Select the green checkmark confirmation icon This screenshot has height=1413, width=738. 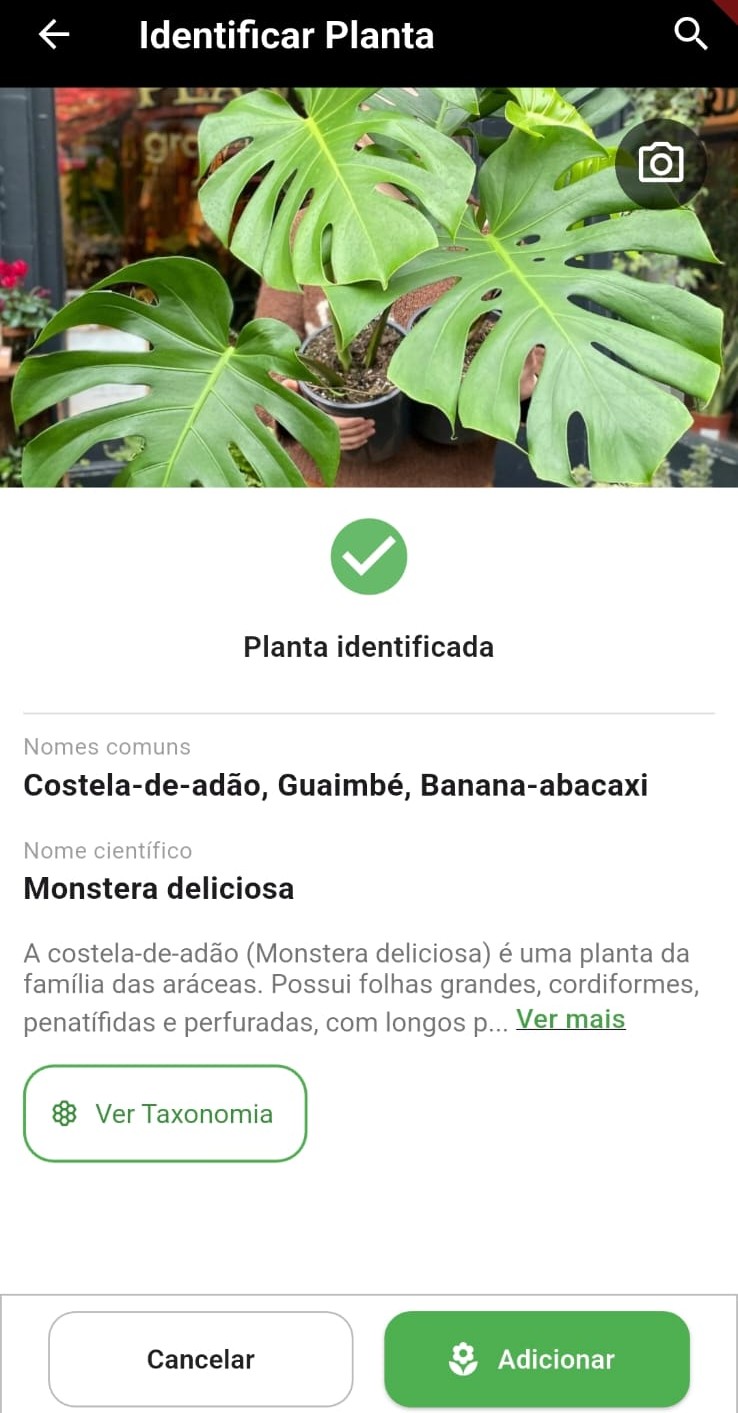coord(368,557)
